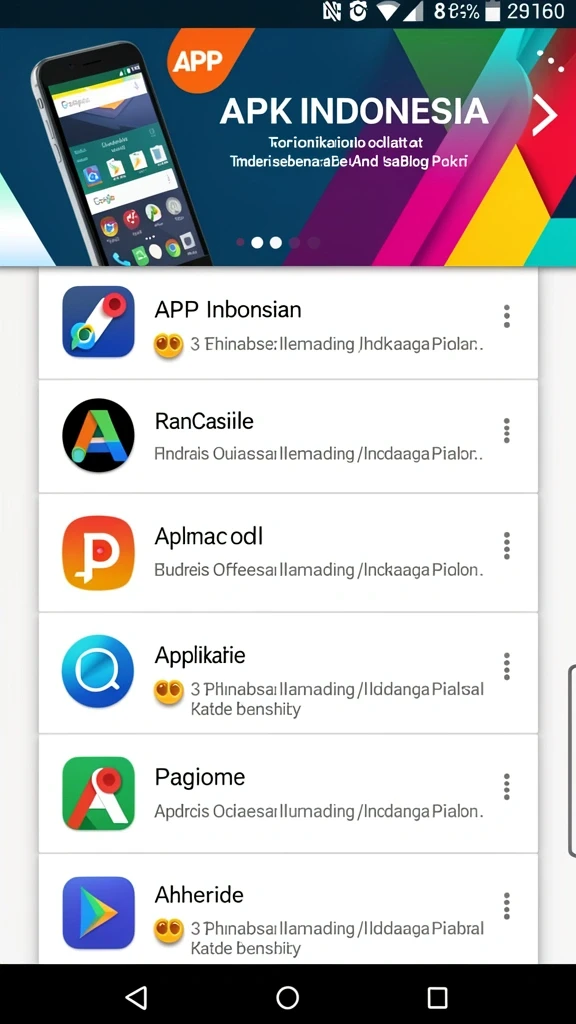
Task: Open overflow menu for APP Inbonsian
Action: pos(507,316)
